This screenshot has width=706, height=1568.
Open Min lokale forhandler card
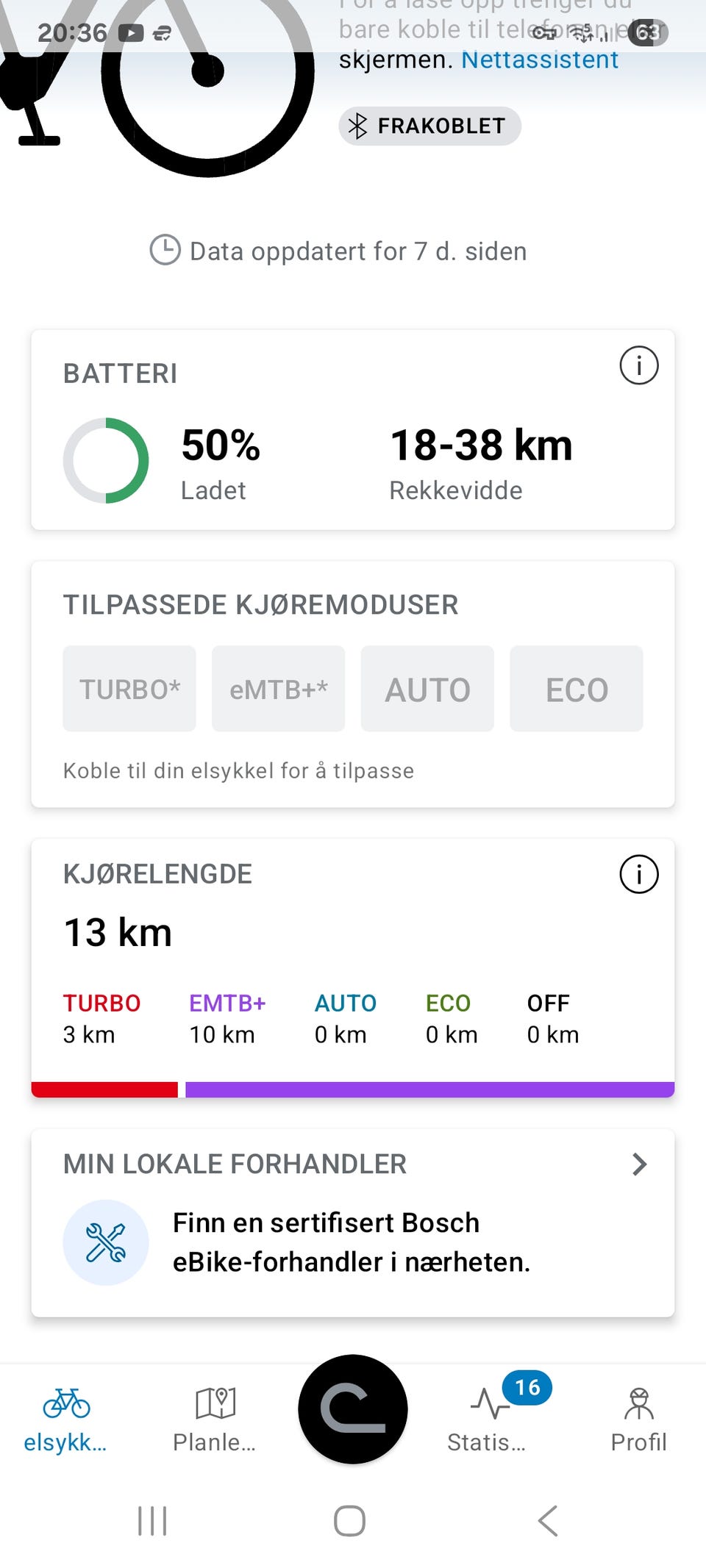353,1223
